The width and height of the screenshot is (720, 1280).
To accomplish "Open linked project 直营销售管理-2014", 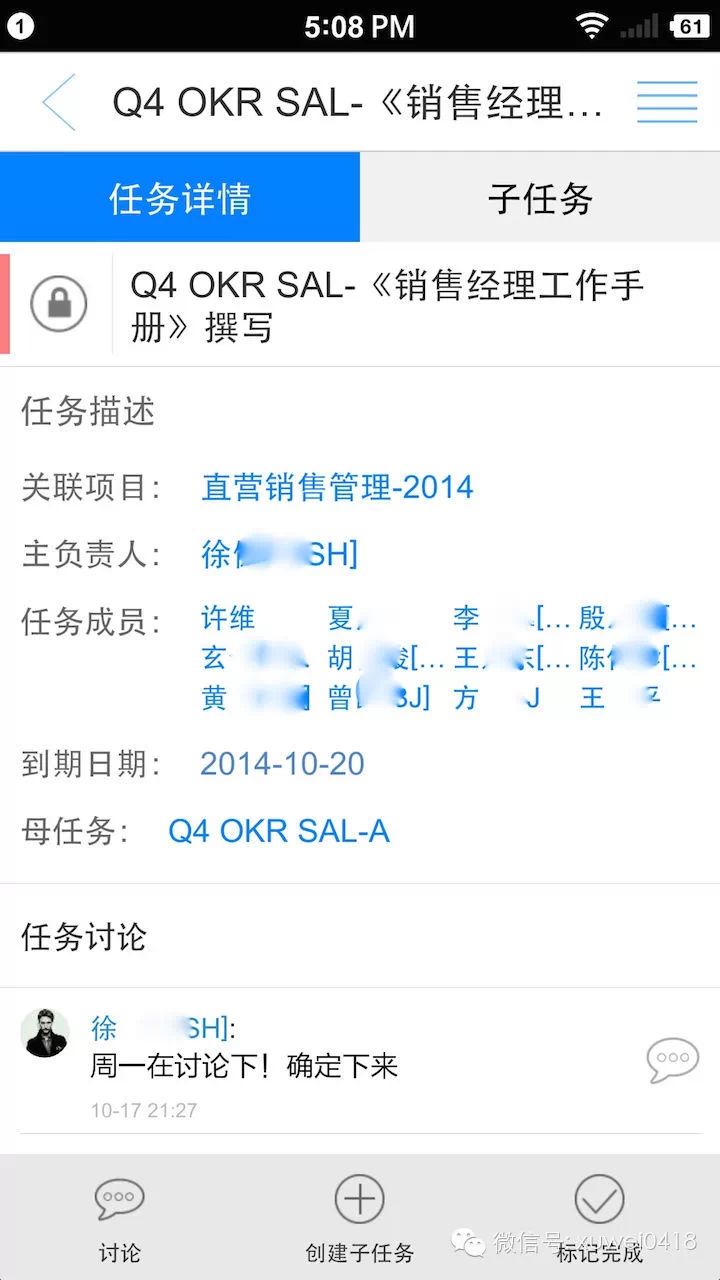I will [337, 488].
